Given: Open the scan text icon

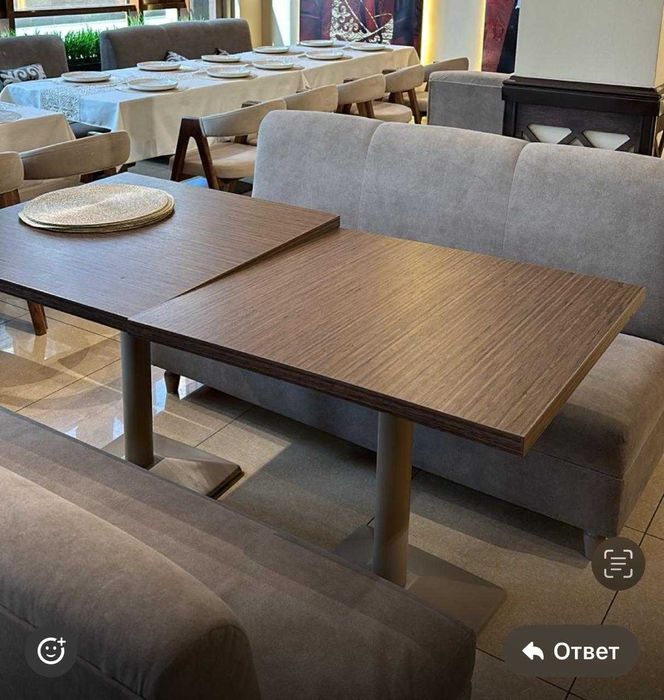Looking at the screenshot, I should [x=617, y=564].
